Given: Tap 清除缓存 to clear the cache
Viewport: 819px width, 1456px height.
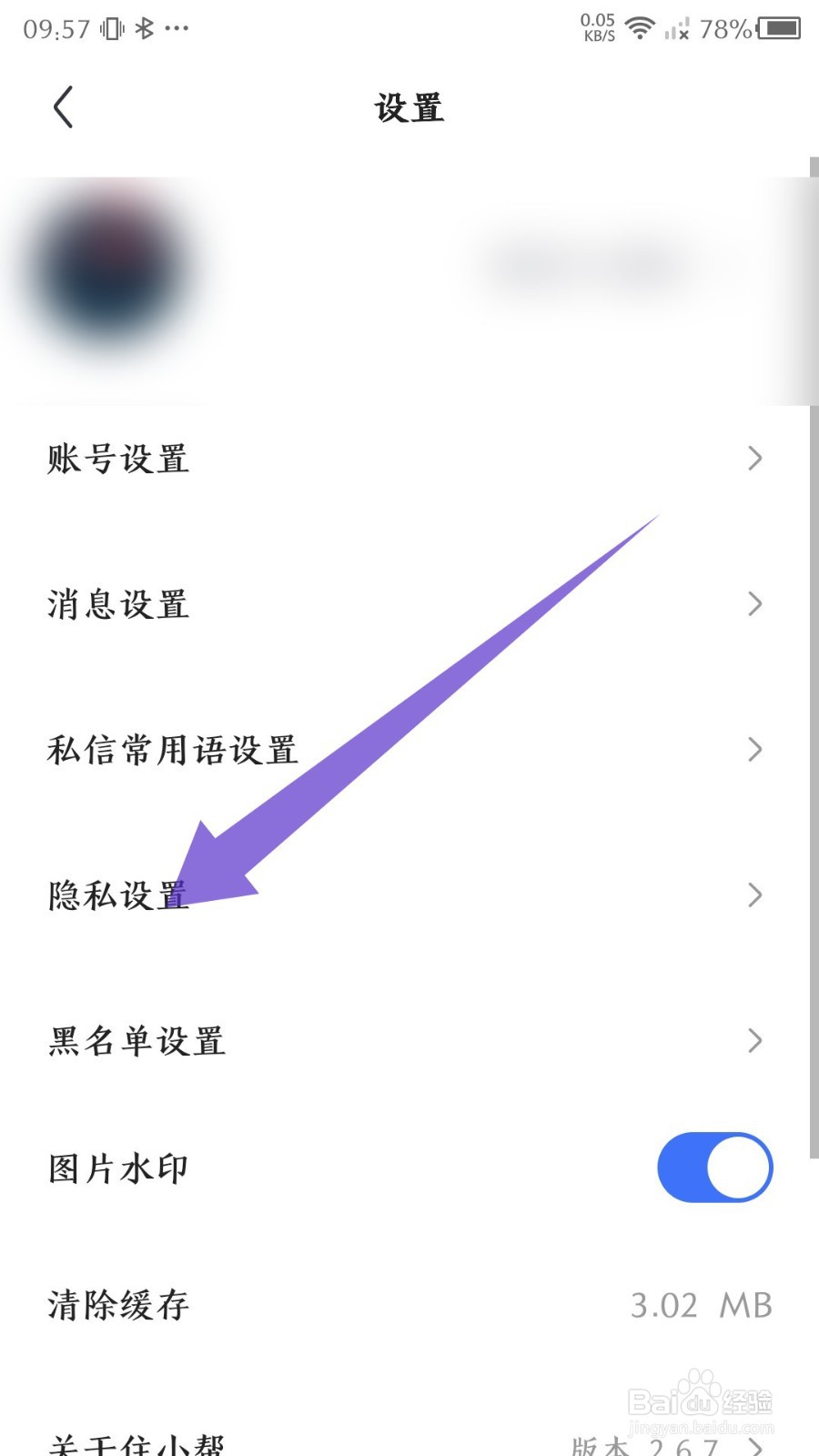Looking at the screenshot, I should [x=116, y=1305].
